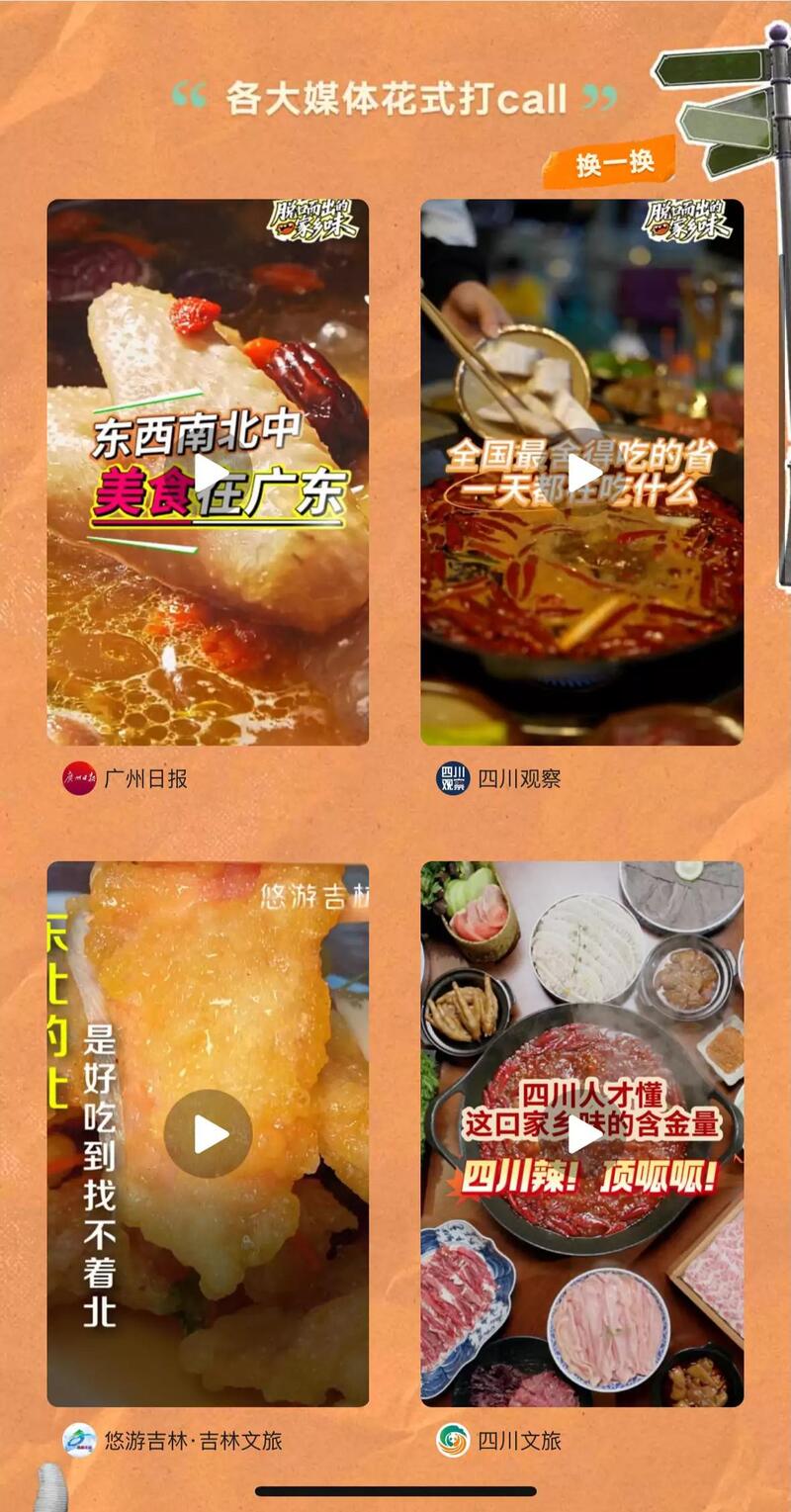Play the 悠游吉林 fried pork video
Viewport: 791px width, 1512px height.
209,1133
